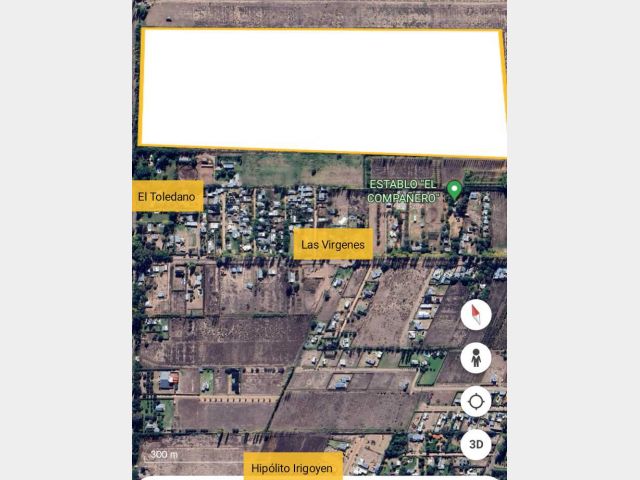
Task: Activate the Street View pegman
Action: (x=476, y=358)
